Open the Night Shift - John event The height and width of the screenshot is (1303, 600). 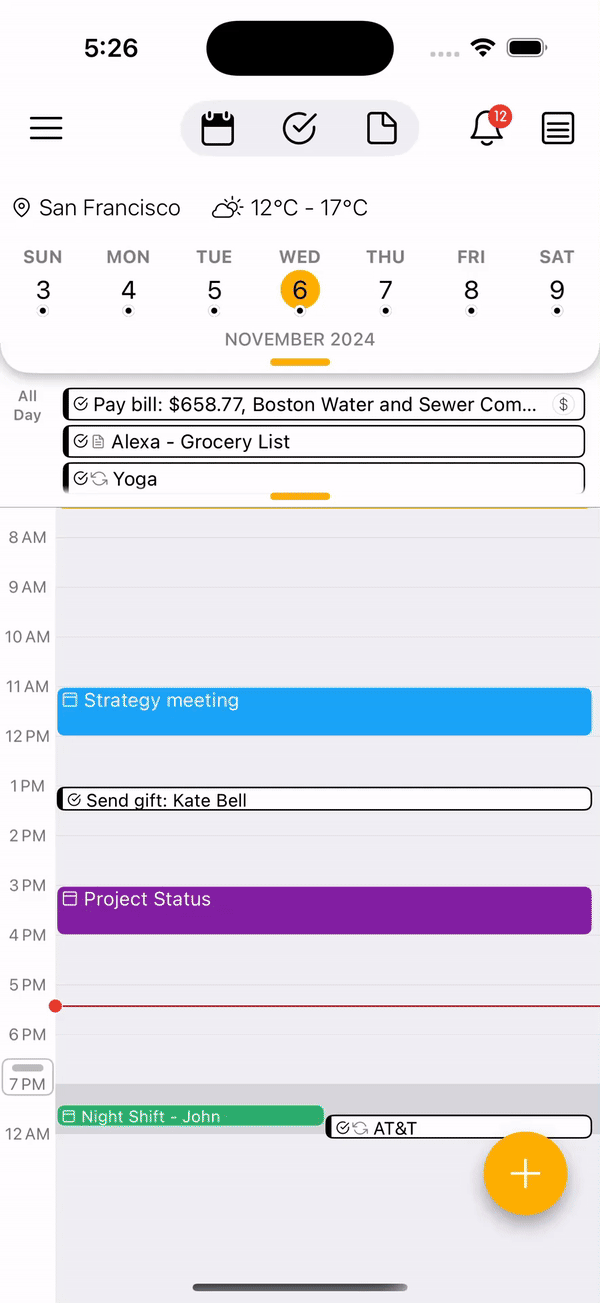click(190, 1116)
